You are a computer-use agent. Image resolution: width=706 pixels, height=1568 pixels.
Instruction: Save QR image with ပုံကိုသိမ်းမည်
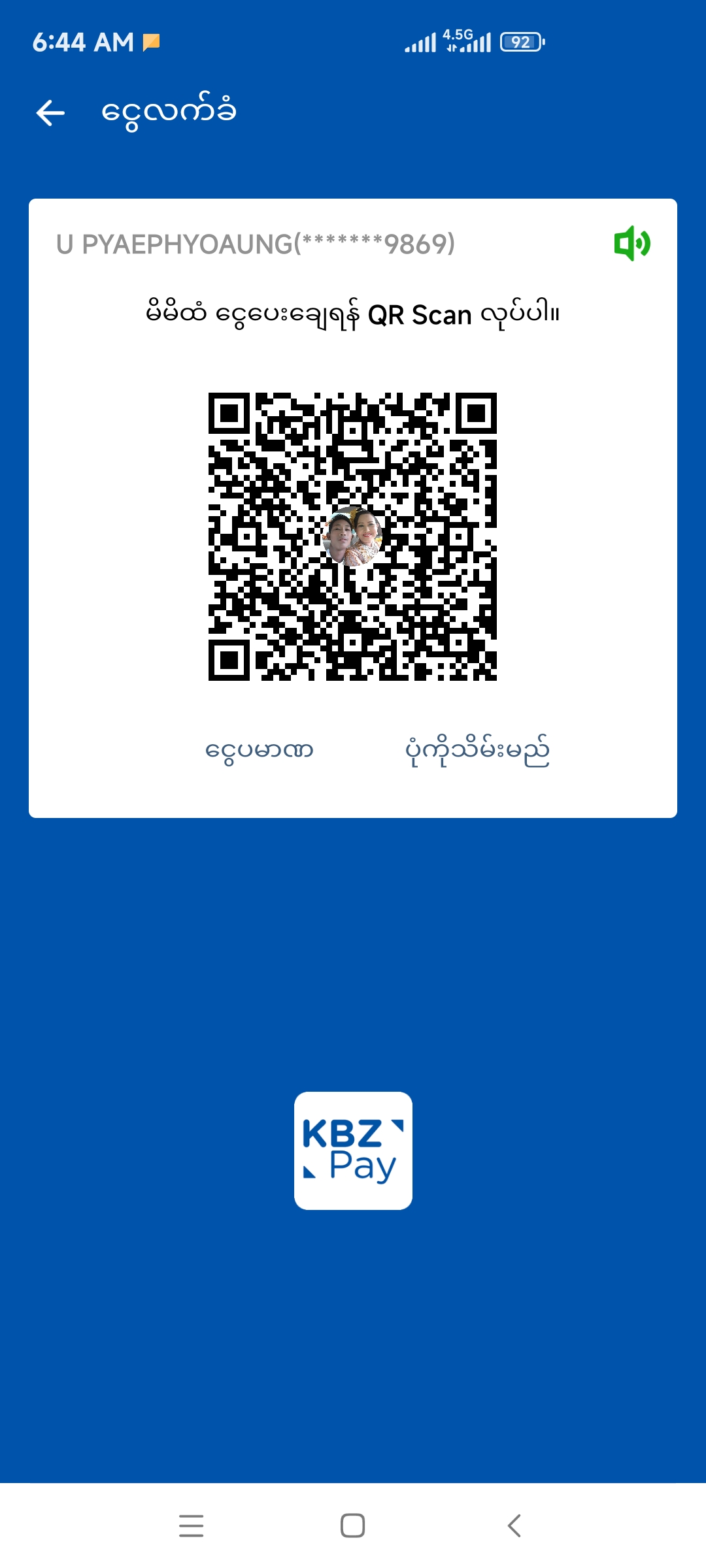477,750
